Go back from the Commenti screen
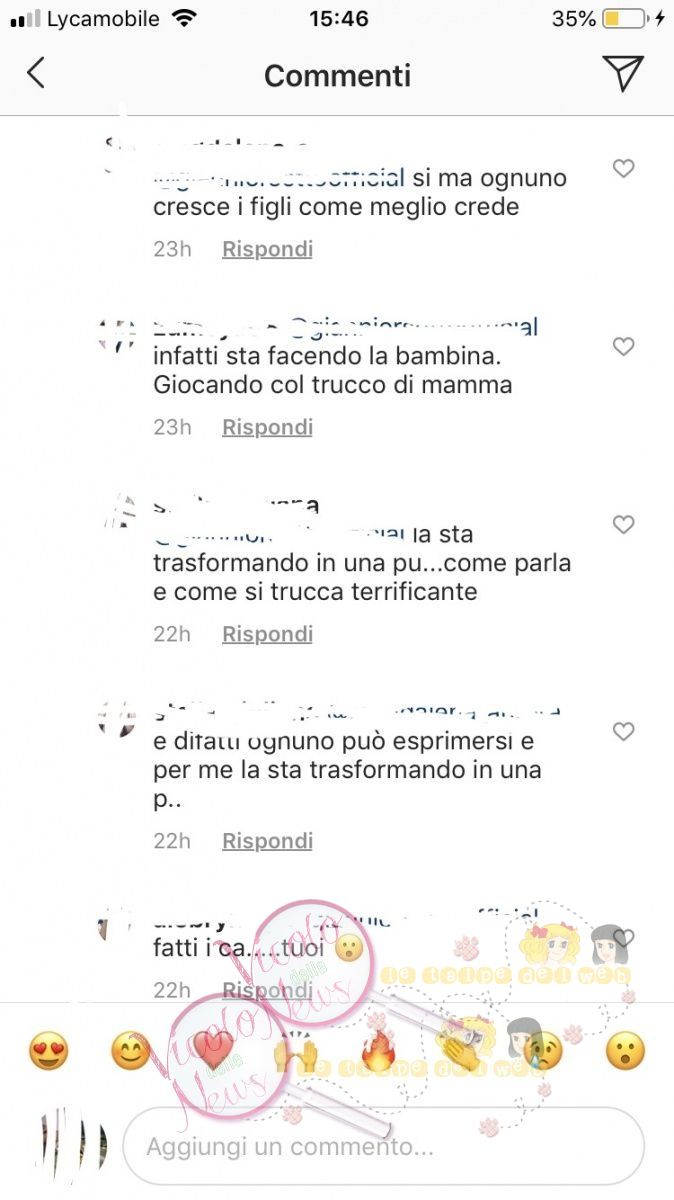Screen dimensions: 674x1200 point(36,74)
